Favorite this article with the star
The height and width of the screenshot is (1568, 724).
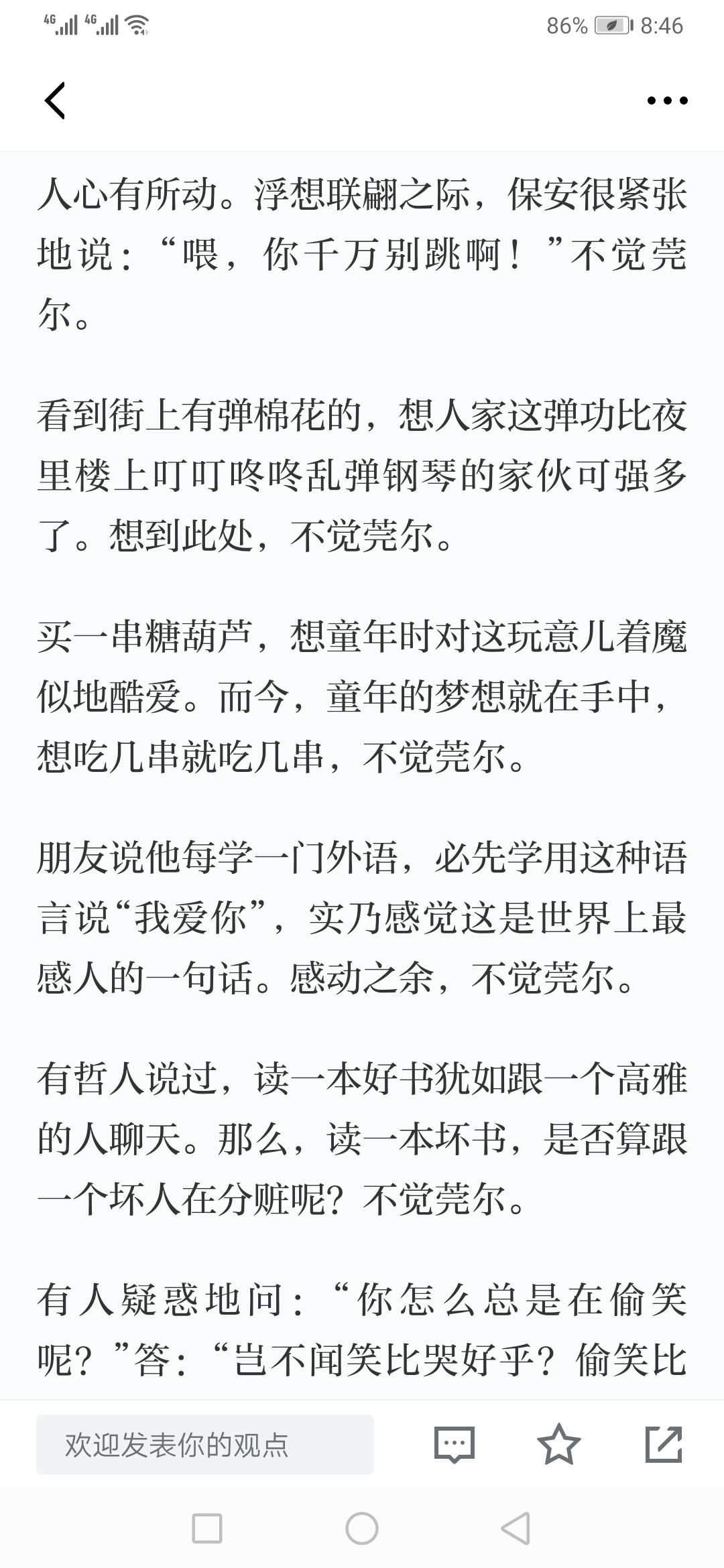point(559,1444)
